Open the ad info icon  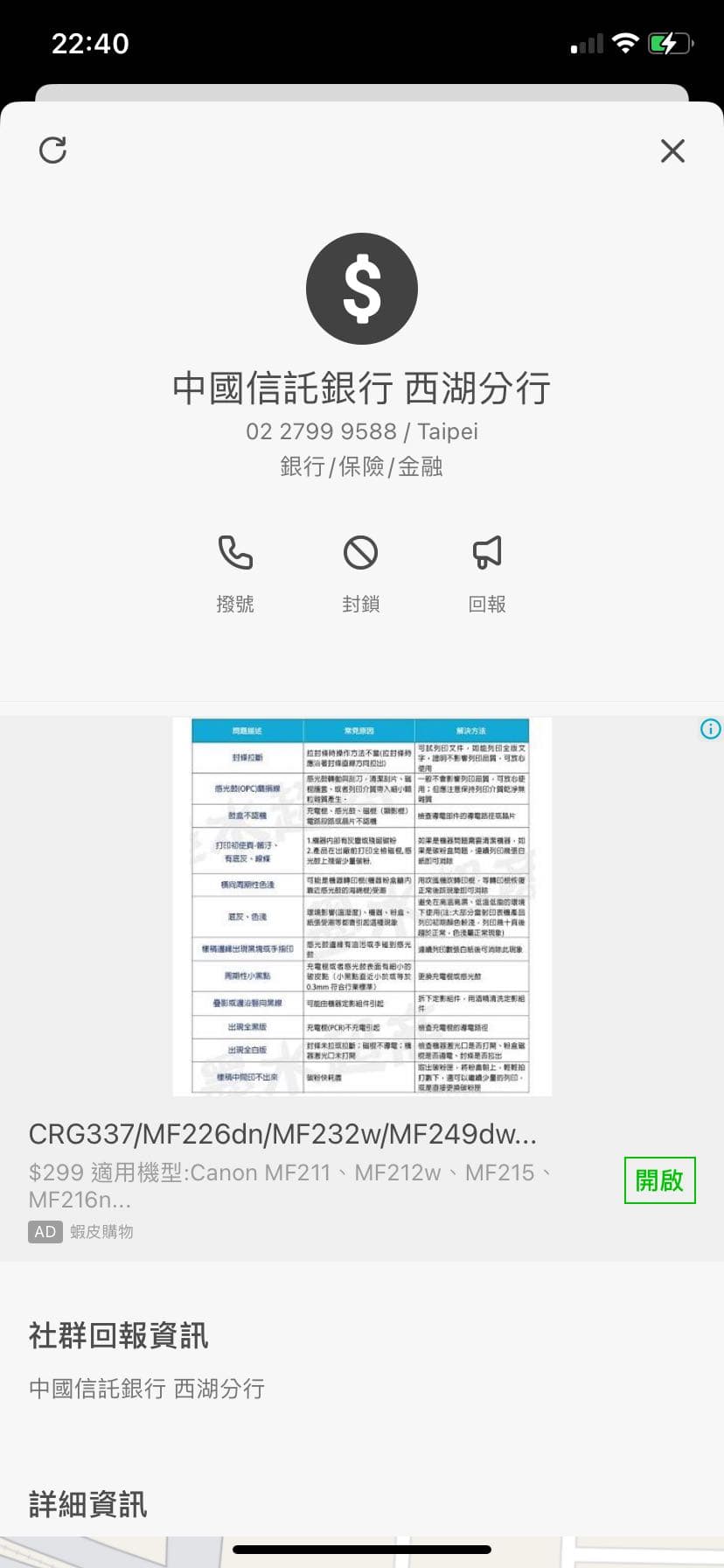(711, 729)
